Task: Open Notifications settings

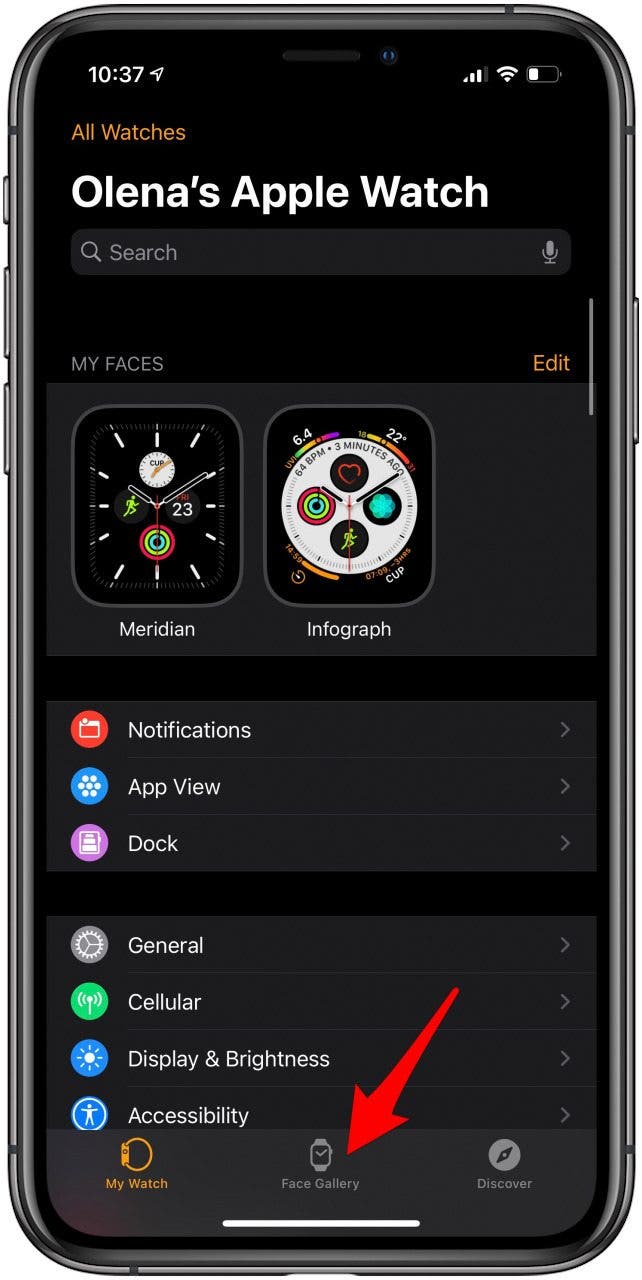Action: pyautogui.click(x=320, y=730)
